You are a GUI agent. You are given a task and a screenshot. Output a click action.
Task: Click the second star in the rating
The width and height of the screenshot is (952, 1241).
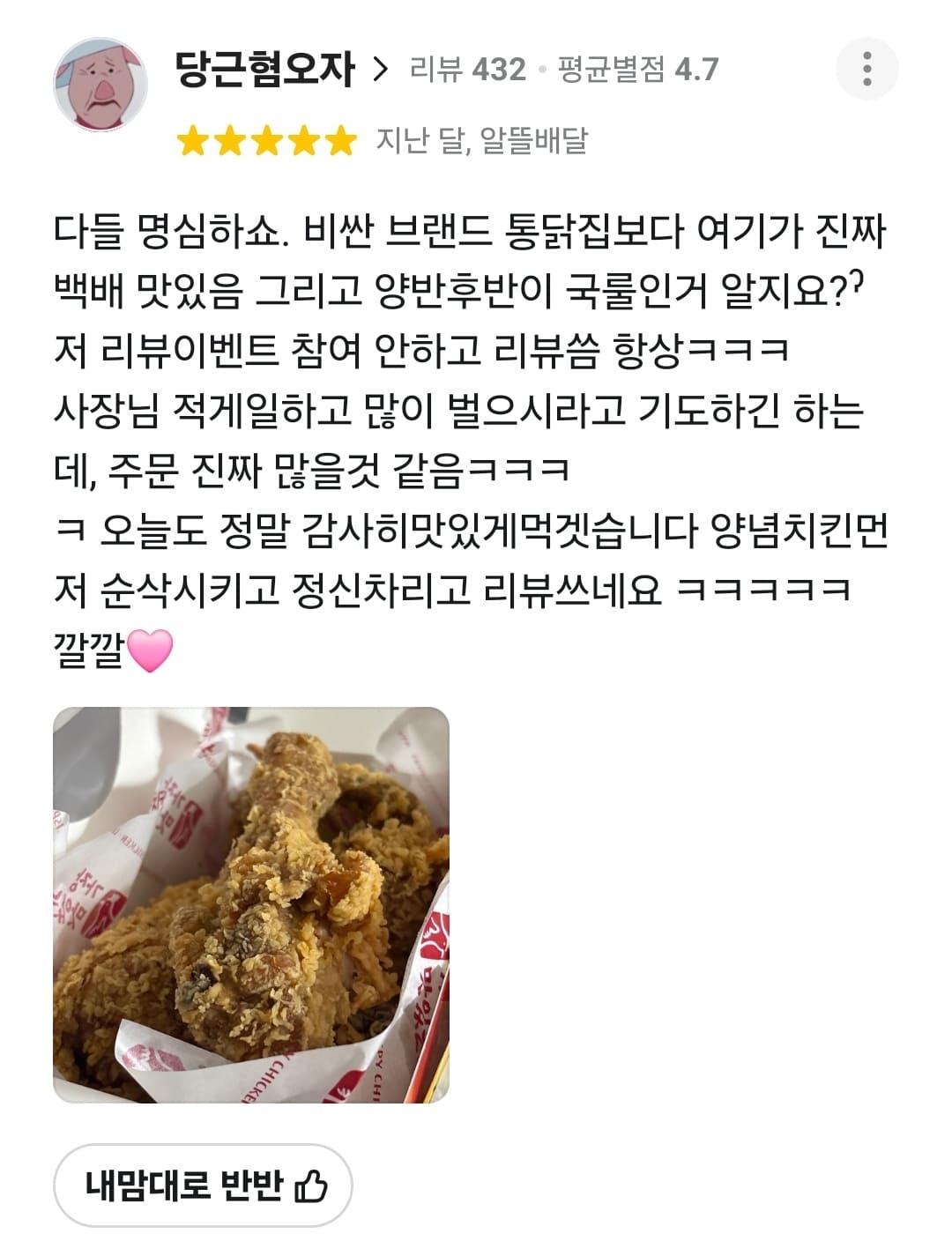tap(231, 139)
